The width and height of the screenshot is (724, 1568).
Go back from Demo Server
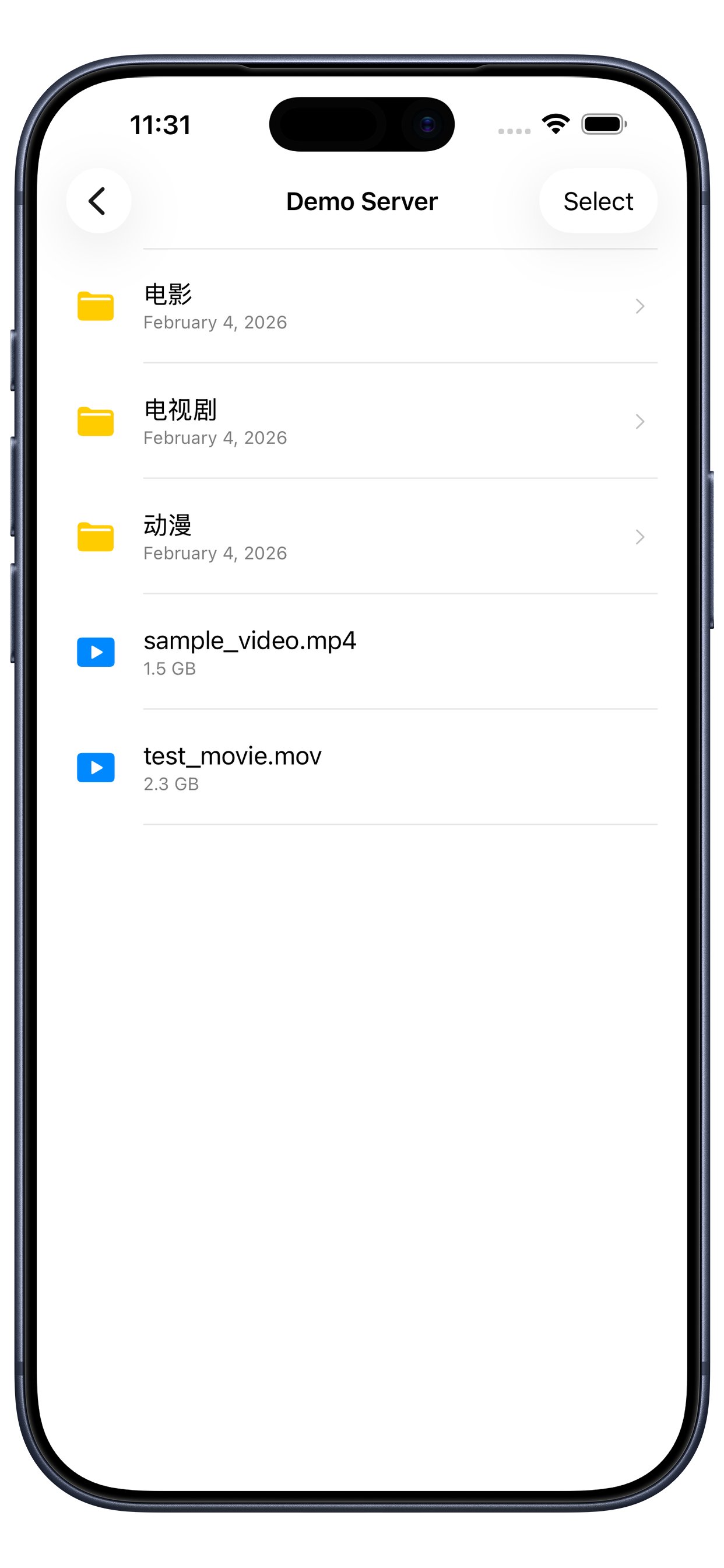coord(99,201)
